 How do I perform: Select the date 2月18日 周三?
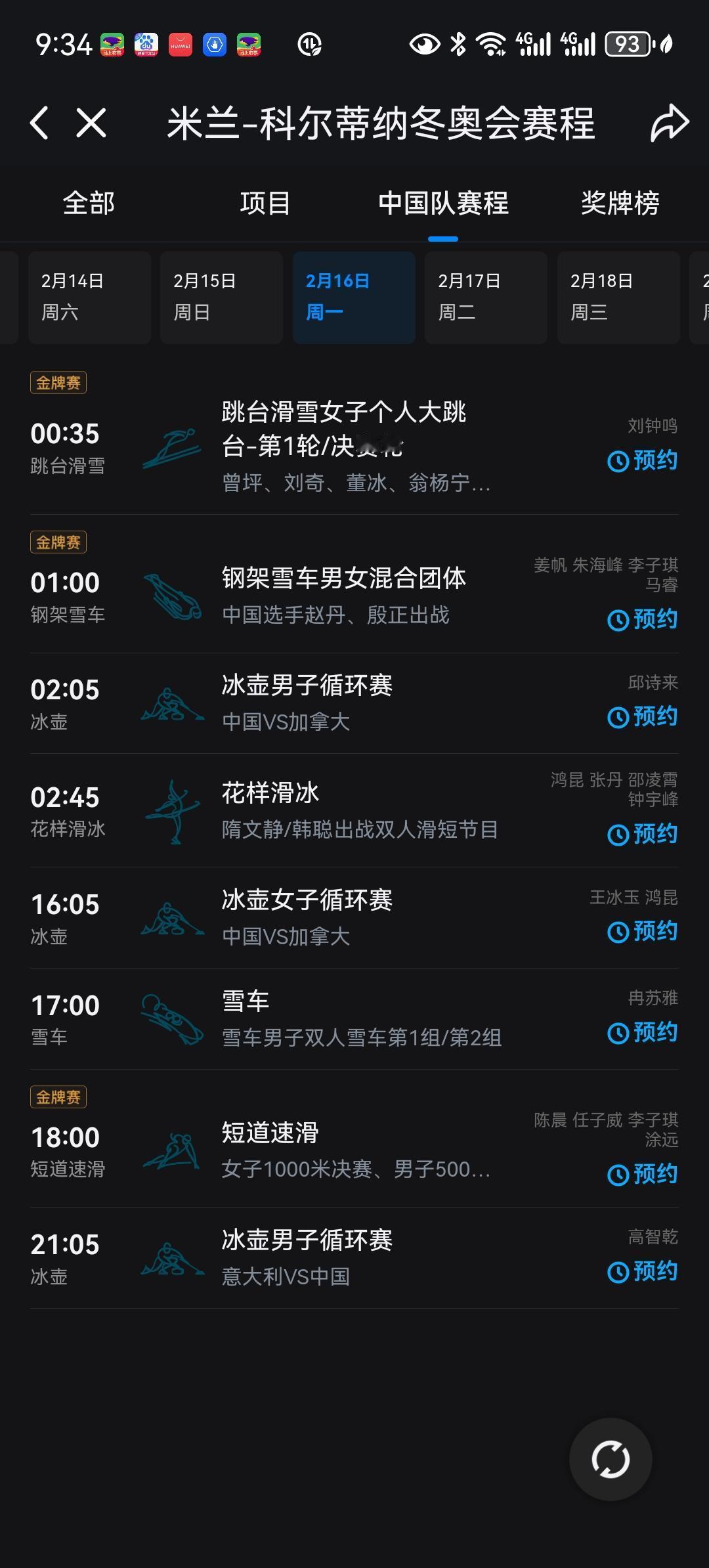click(x=618, y=297)
